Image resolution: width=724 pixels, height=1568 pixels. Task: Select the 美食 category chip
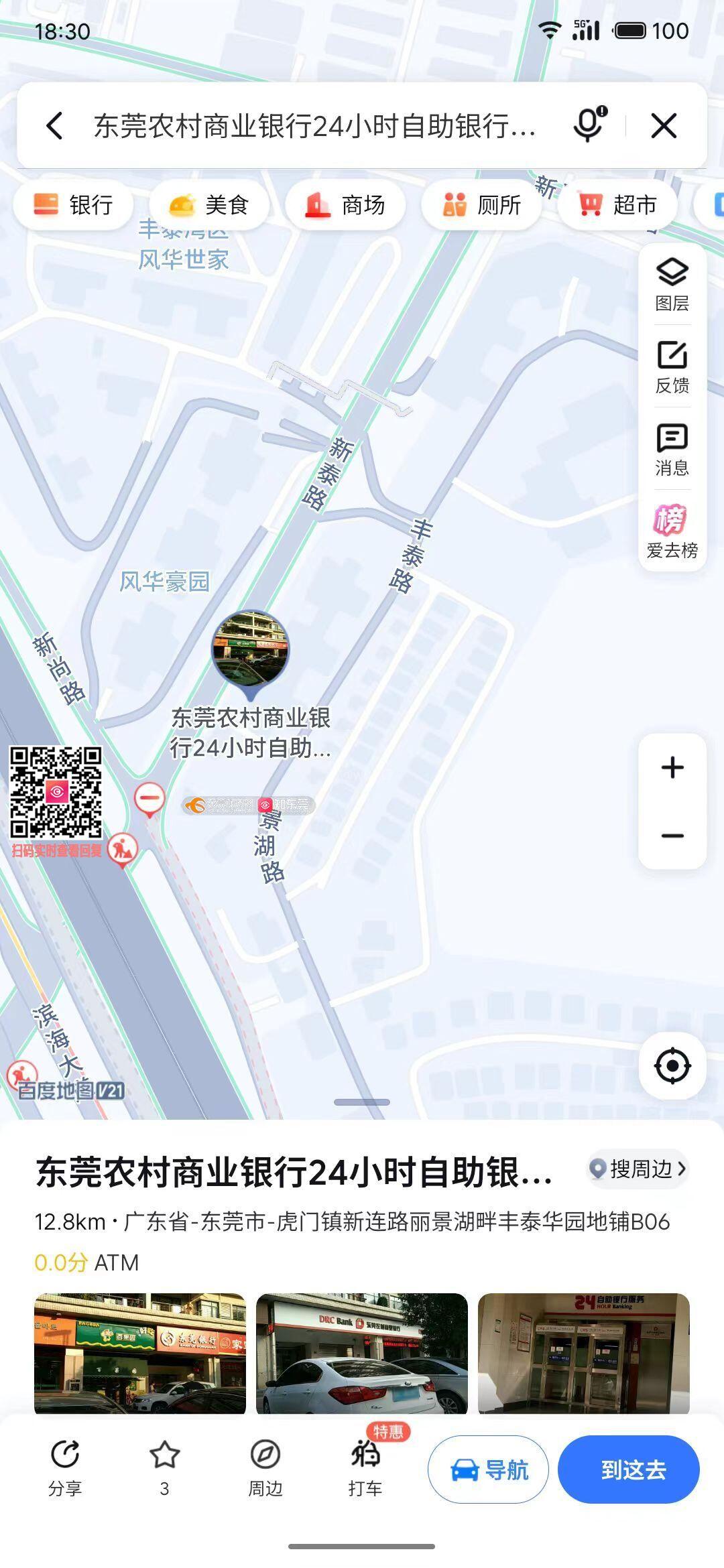point(209,205)
